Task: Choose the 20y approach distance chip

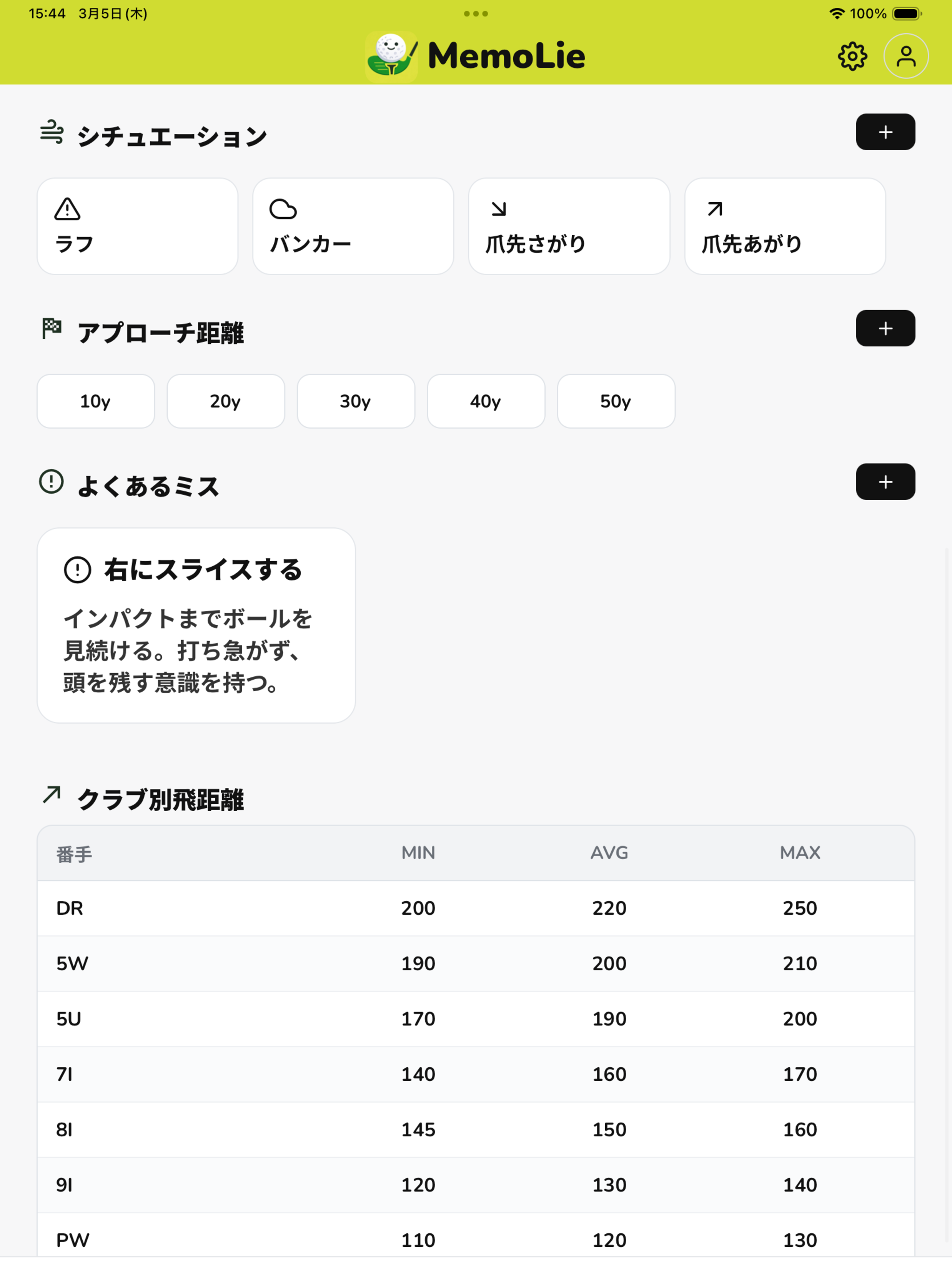Action: (x=225, y=401)
